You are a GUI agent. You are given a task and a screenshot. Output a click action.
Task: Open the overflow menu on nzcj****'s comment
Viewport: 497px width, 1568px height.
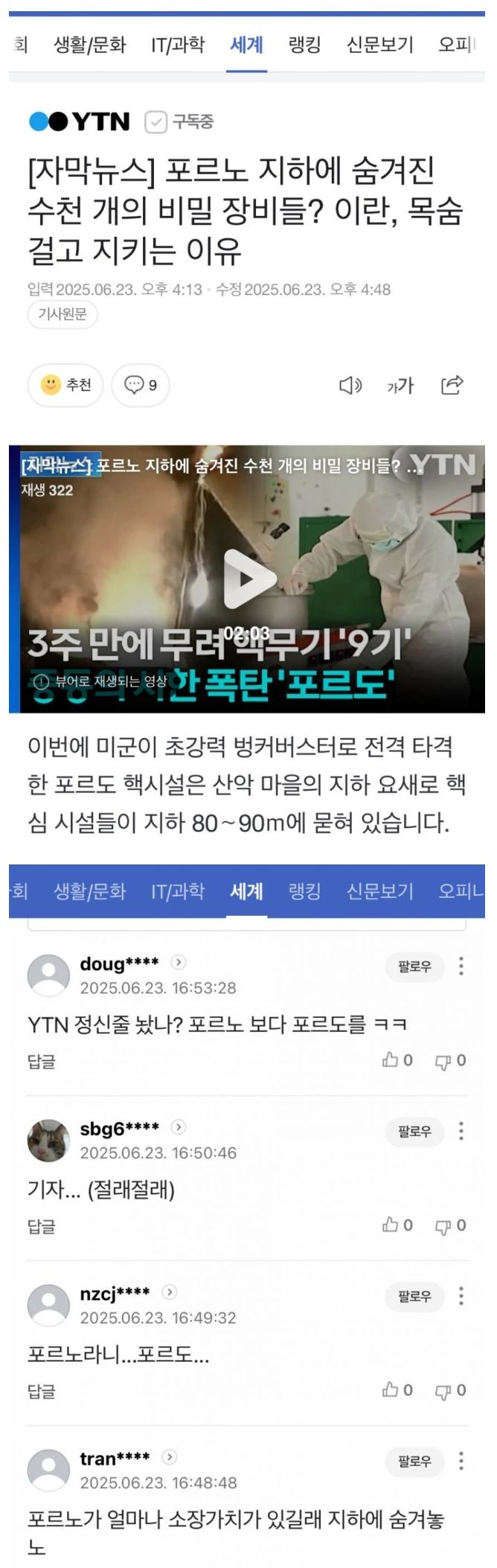461,1296
